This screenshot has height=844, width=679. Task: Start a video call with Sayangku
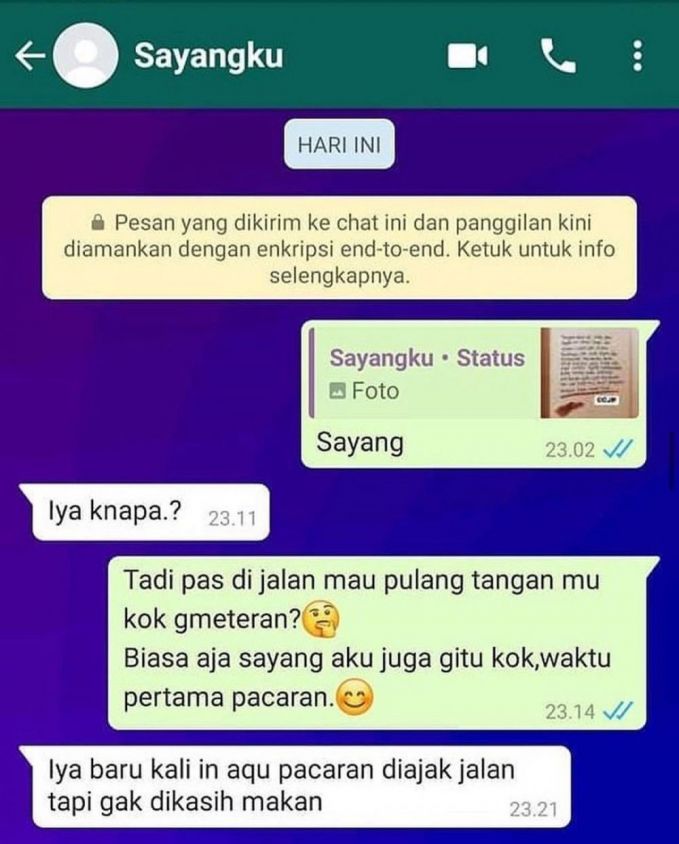tap(466, 57)
